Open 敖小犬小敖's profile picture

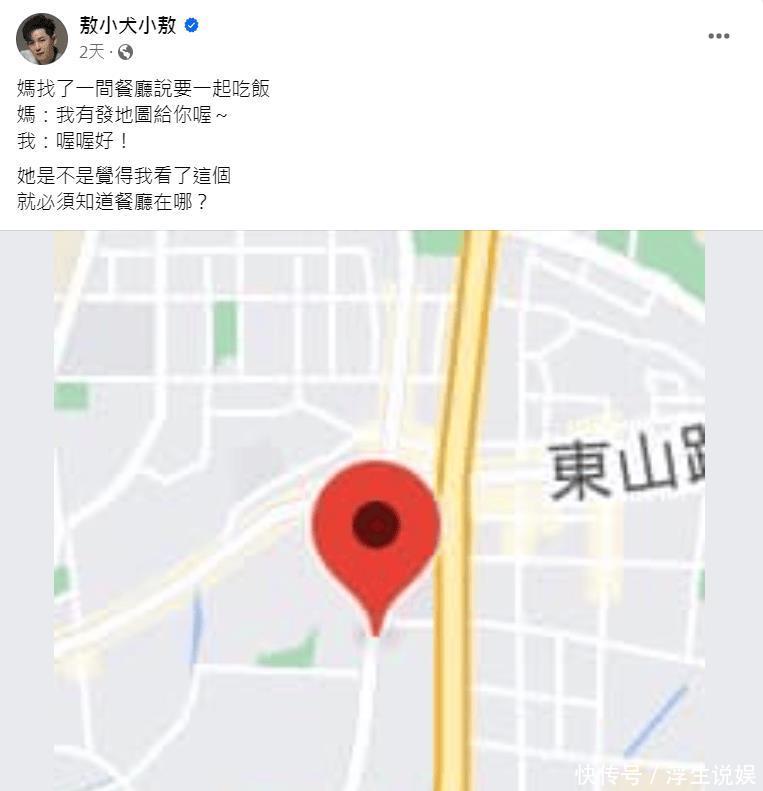pyautogui.click(x=42, y=39)
